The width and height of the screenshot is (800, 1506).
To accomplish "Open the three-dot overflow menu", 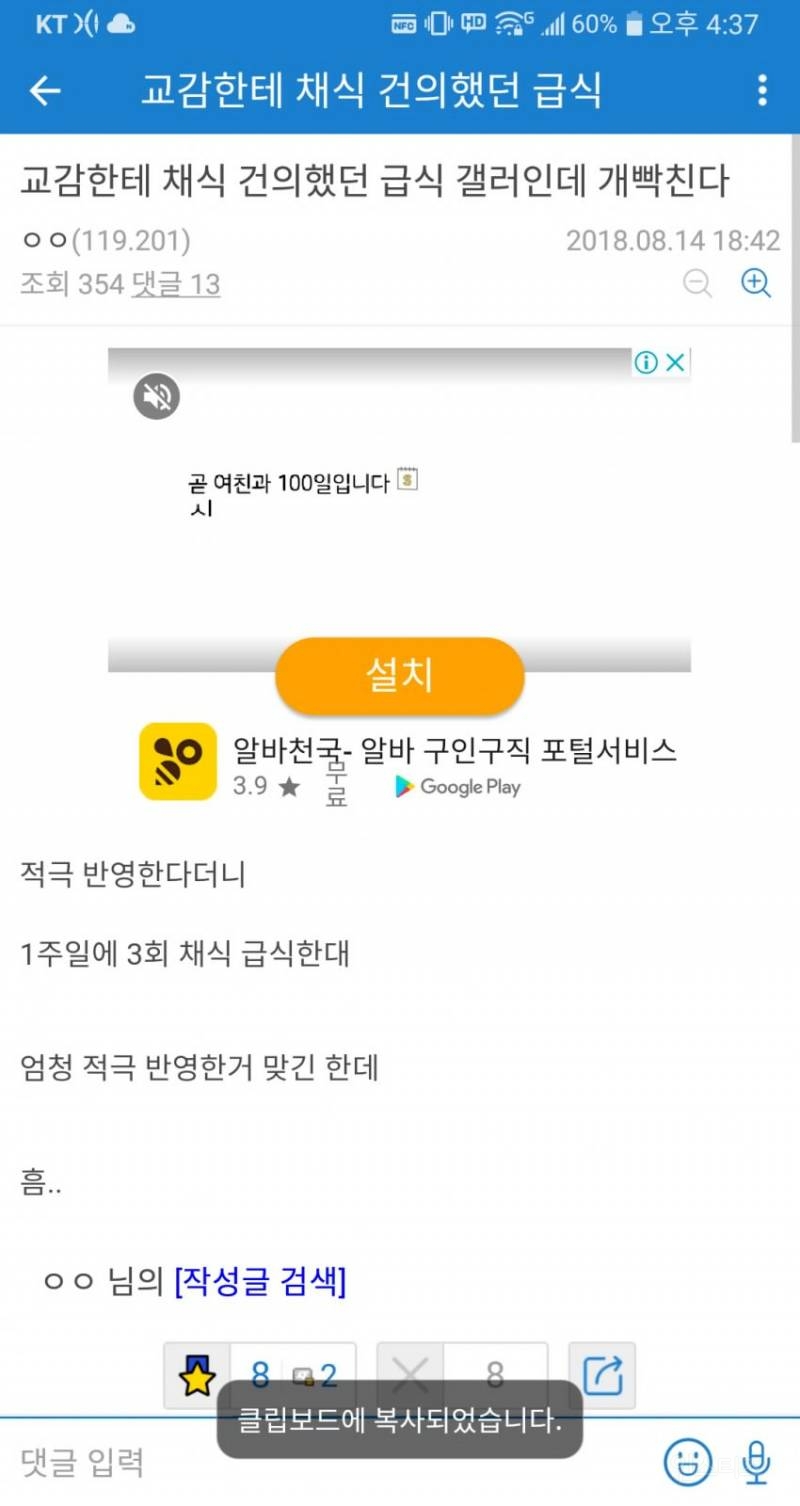I will tap(763, 90).
